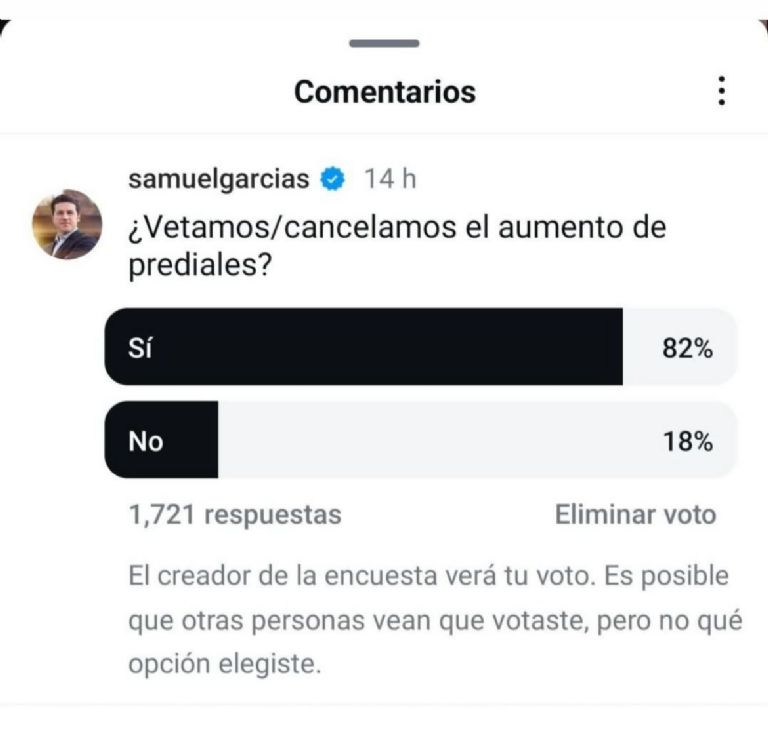This screenshot has height=750, width=768.
Task: Tap the samuelgarcias username
Action: [x=219, y=179]
